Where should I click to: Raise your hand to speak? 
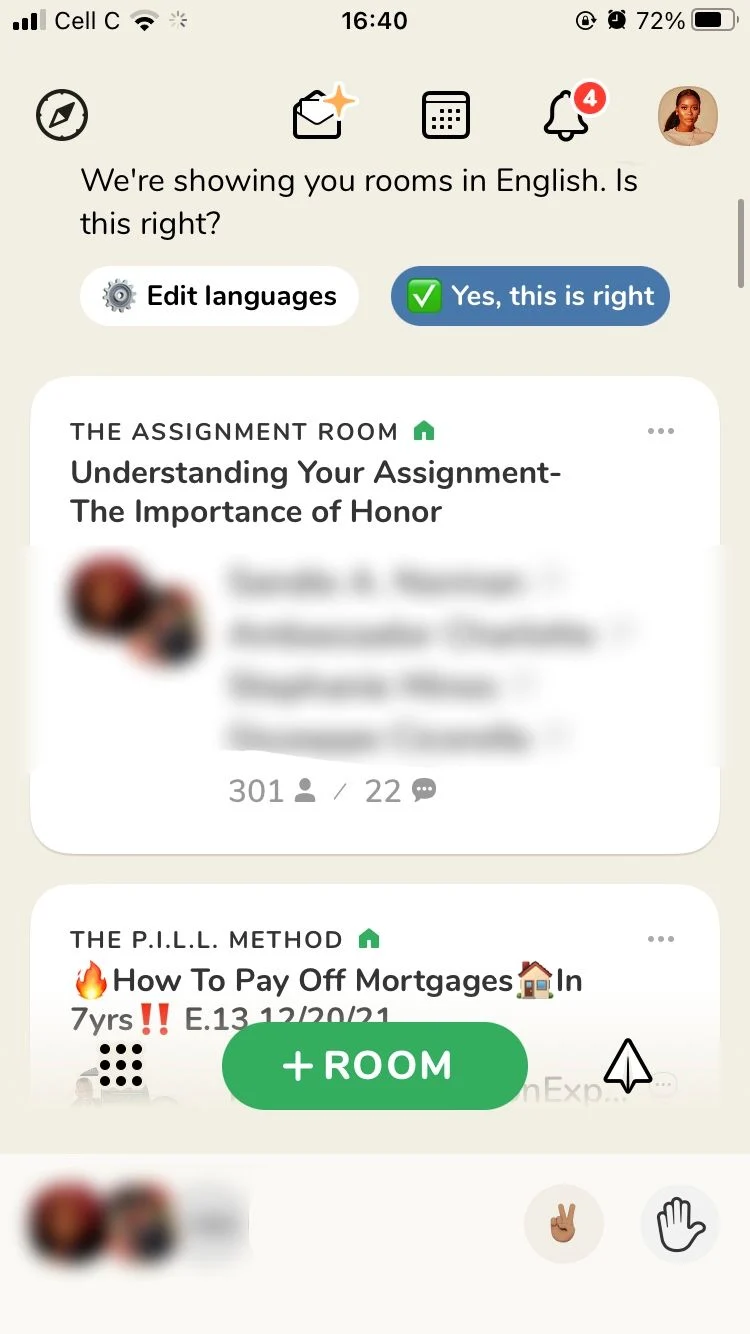tap(680, 1225)
